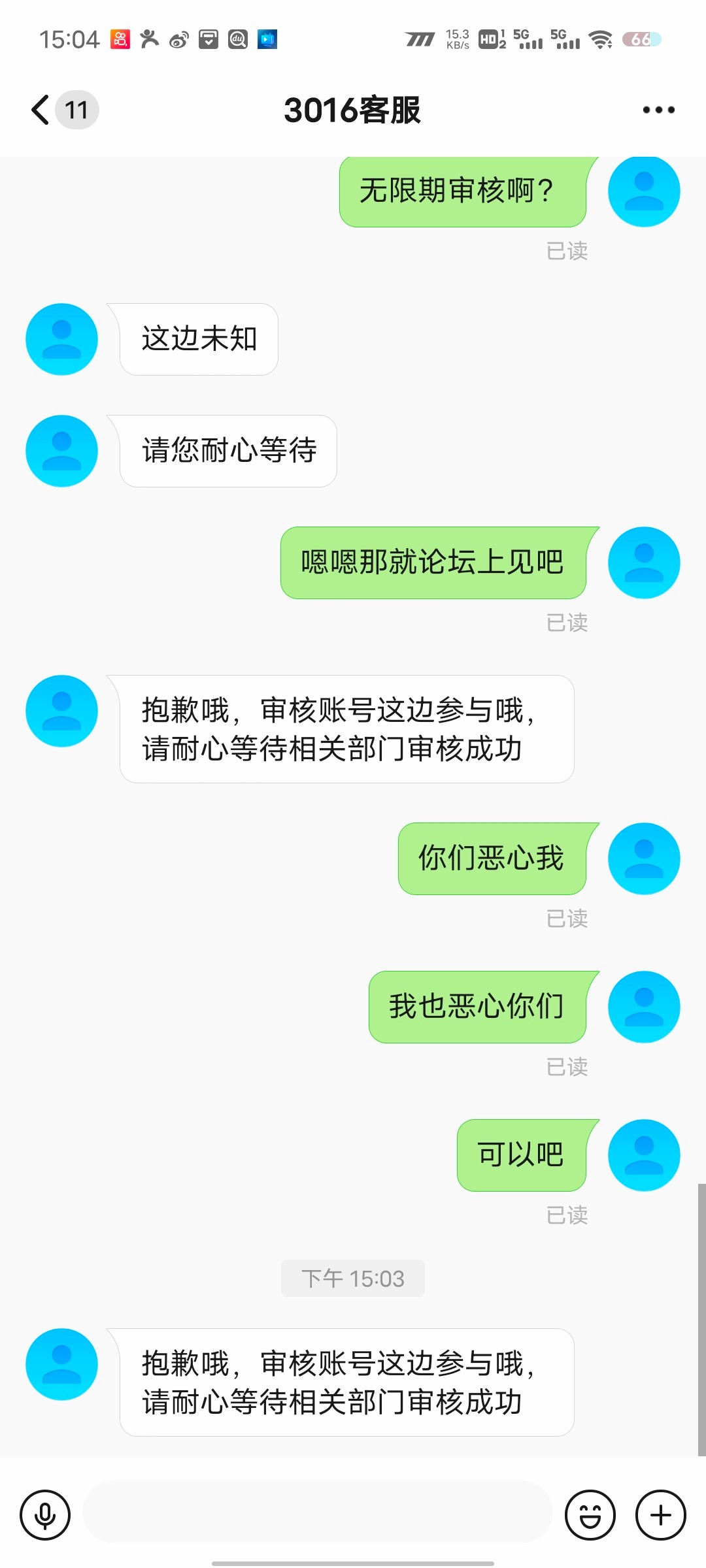Tap the customer service avatar beside 这边未知
706x1568 pixels.
61,339
